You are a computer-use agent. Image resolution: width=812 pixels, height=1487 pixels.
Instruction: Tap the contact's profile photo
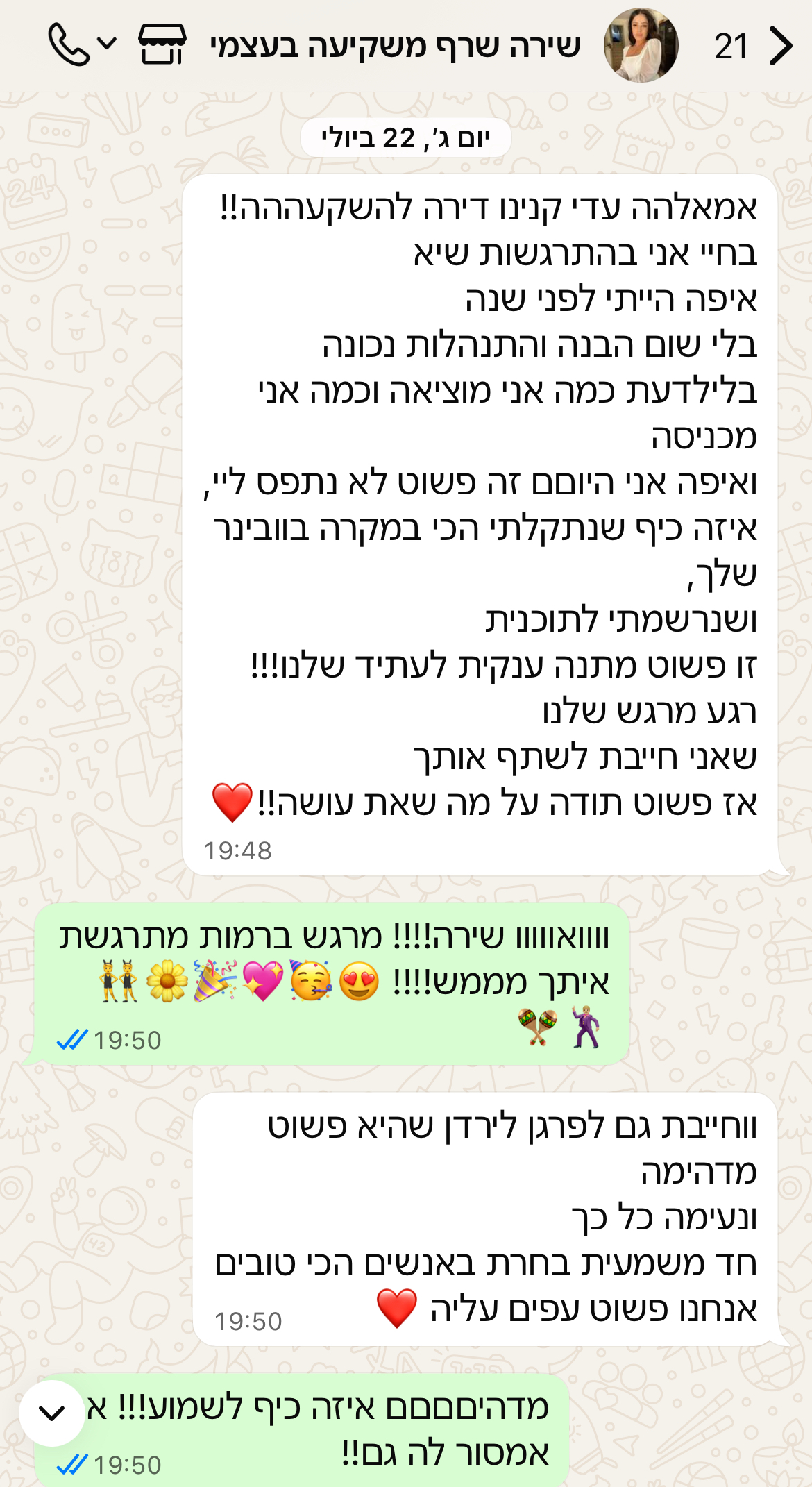pyautogui.click(x=641, y=46)
